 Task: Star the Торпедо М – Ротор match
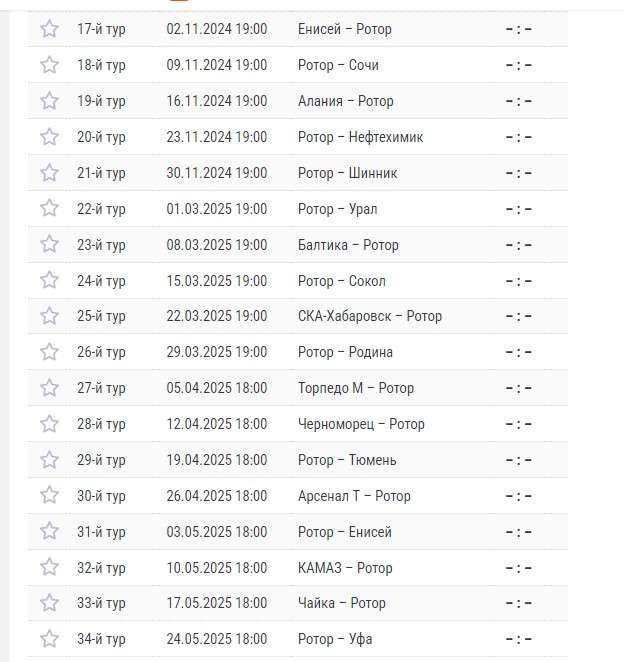49,388
